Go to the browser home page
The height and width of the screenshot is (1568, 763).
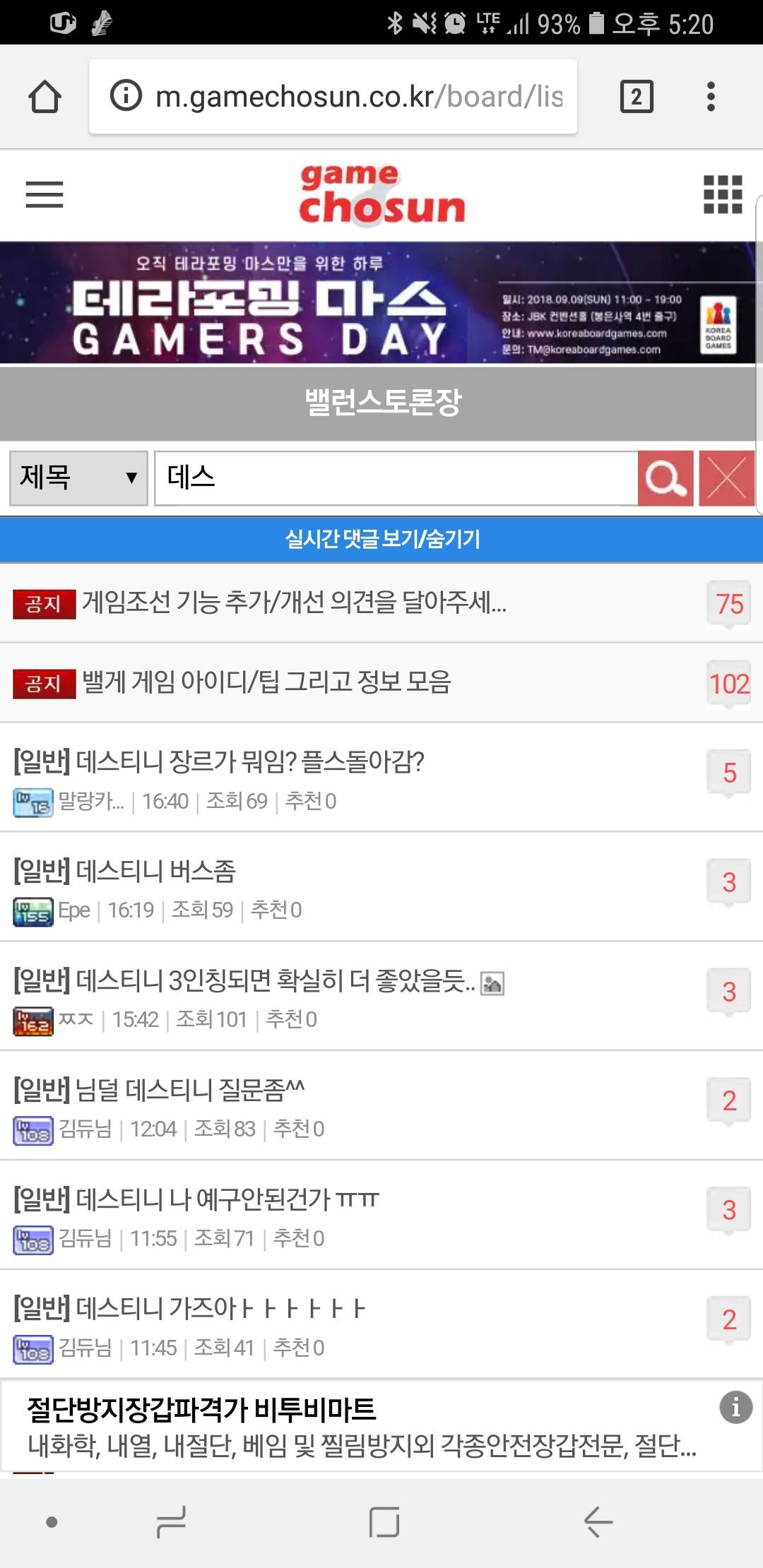click(x=45, y=97)
